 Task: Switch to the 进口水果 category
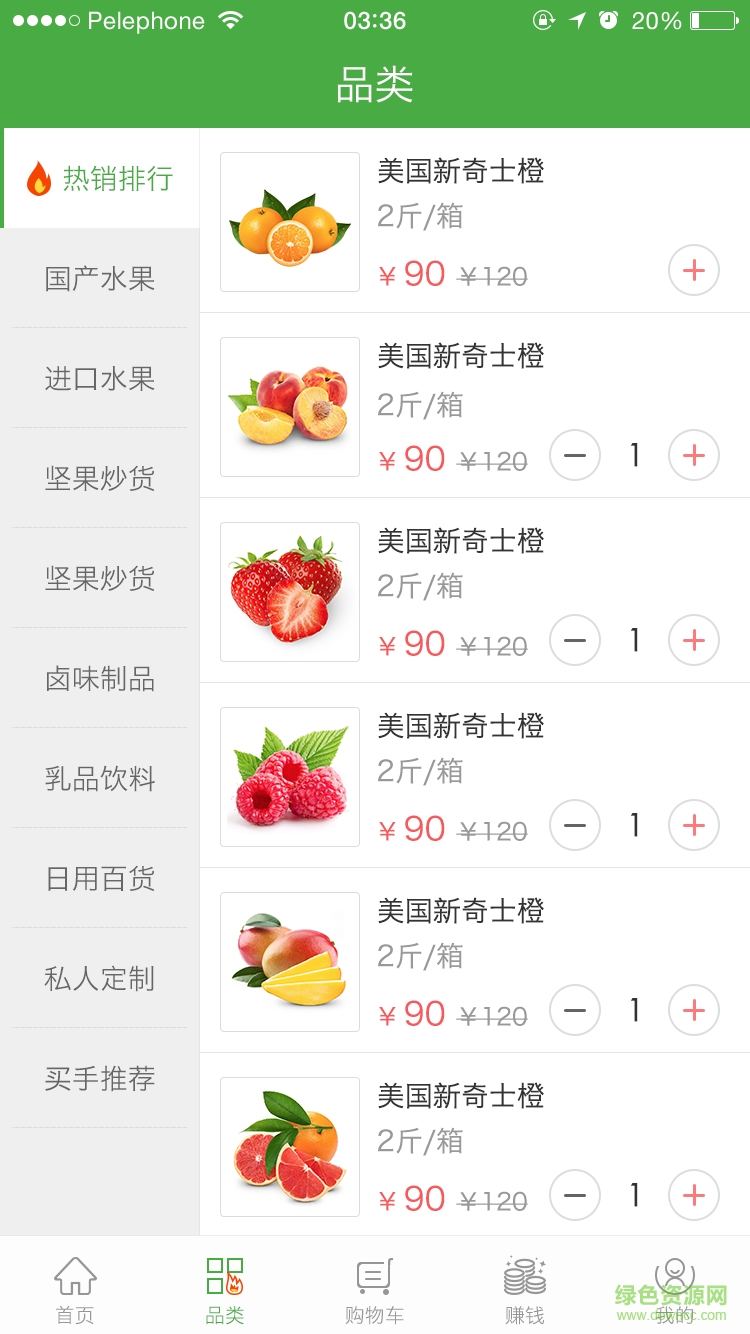click(100, 378)
